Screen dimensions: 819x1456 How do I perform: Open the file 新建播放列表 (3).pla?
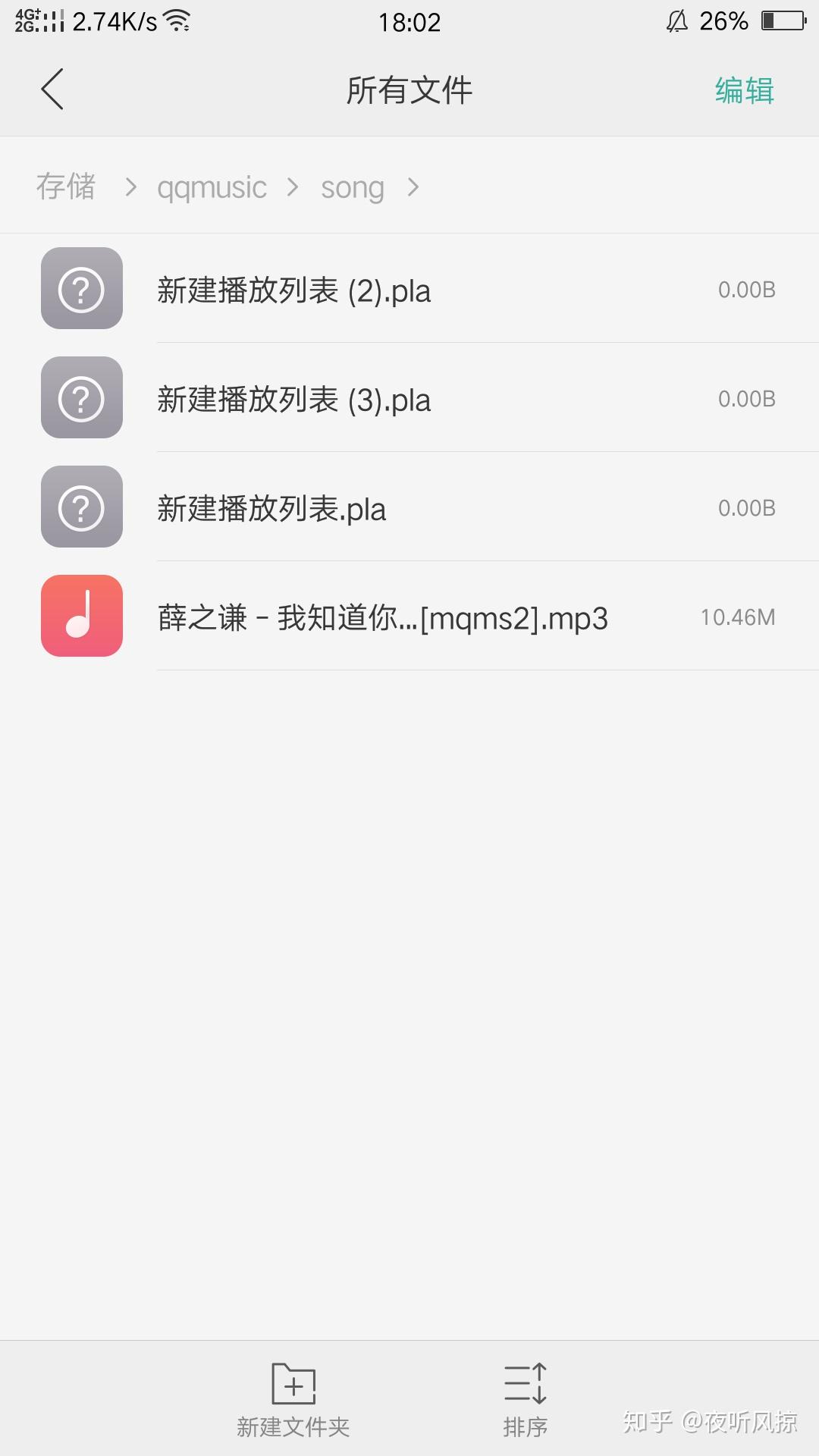coord(409,400)
